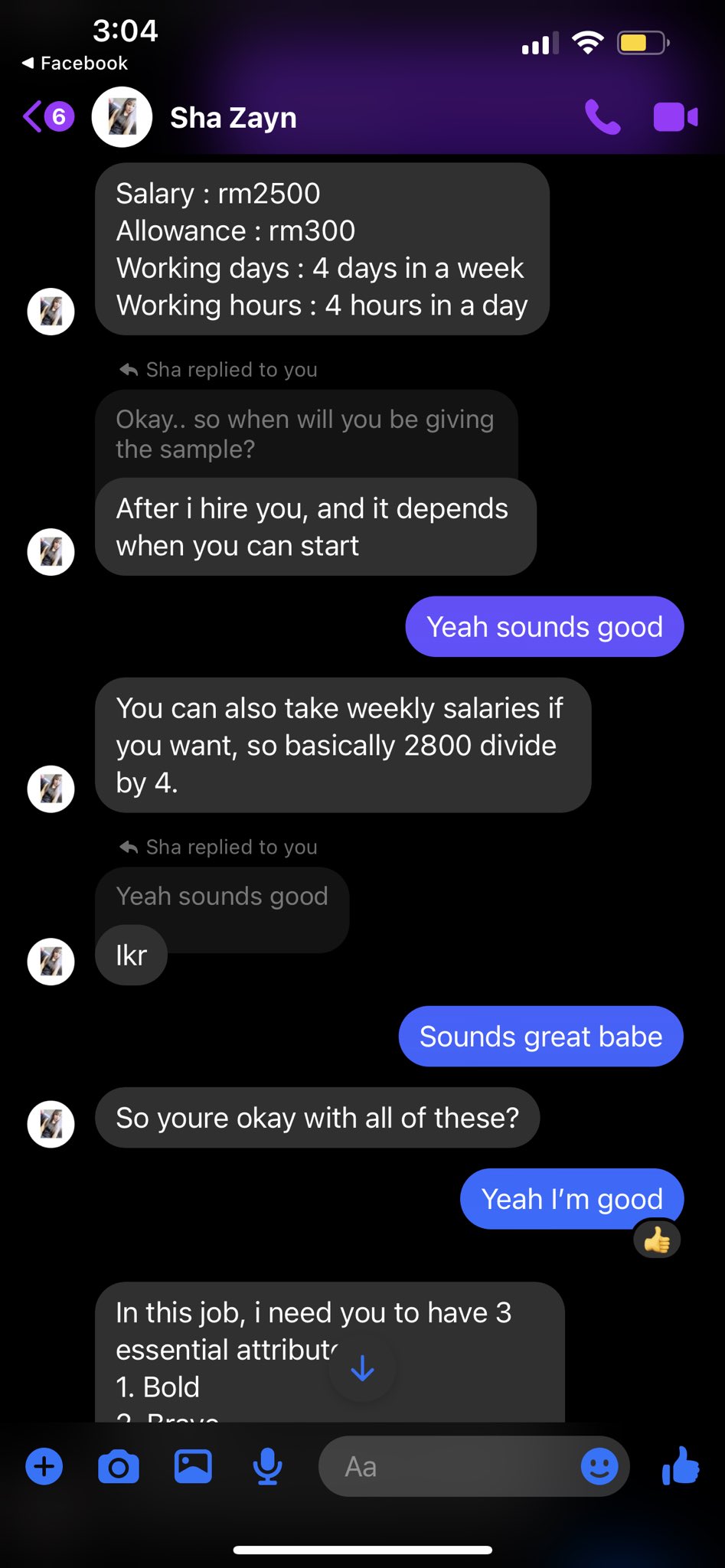The height and width of the screenshot is (1568, 725).
Task: Open the camera to take a photo
Action: tap(119, 1467)
